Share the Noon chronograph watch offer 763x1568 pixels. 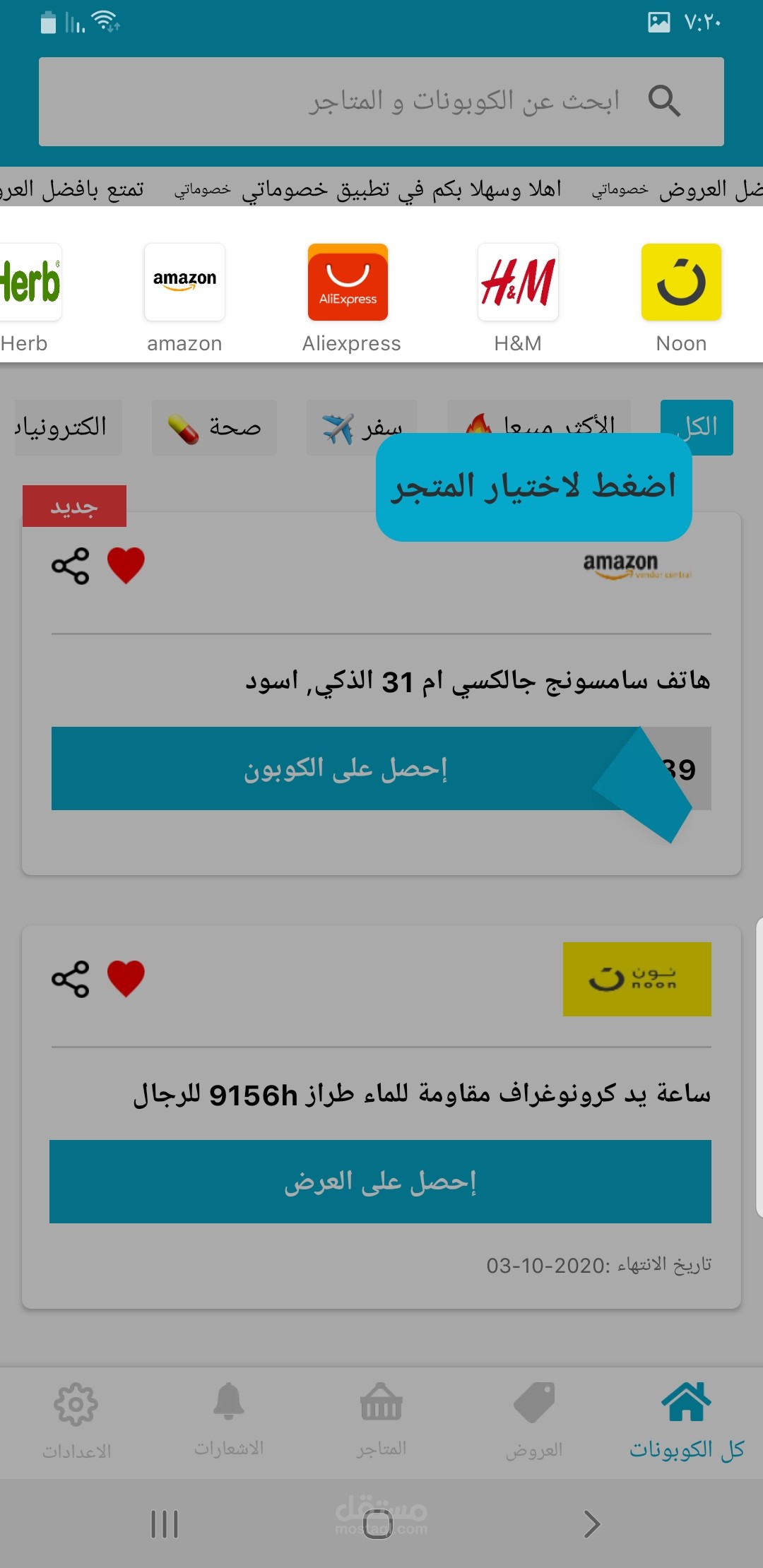[x=71, y=979]
